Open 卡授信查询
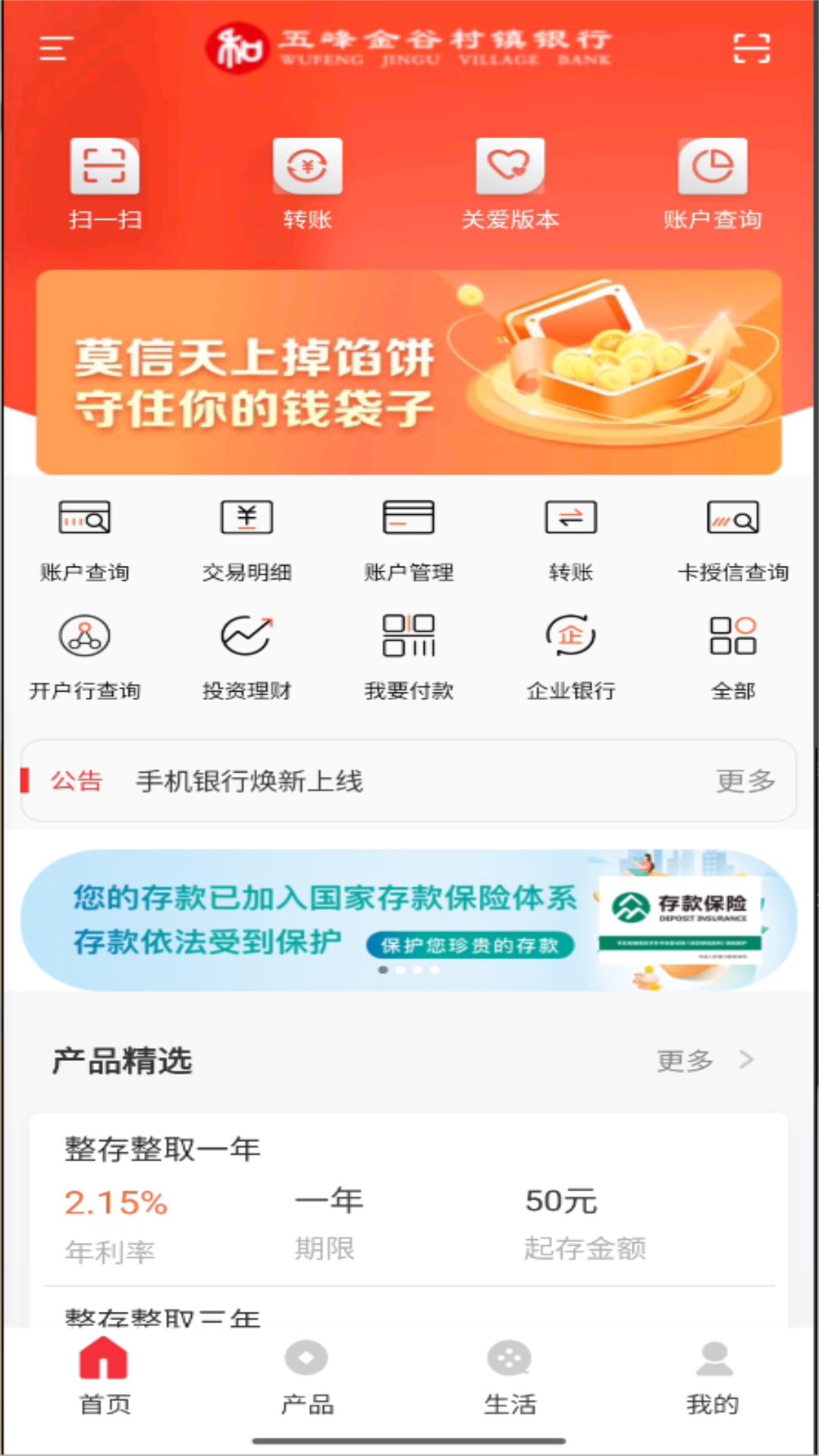Image resolution: width=819 pixels, height=1456 pixels. point(733,540)
